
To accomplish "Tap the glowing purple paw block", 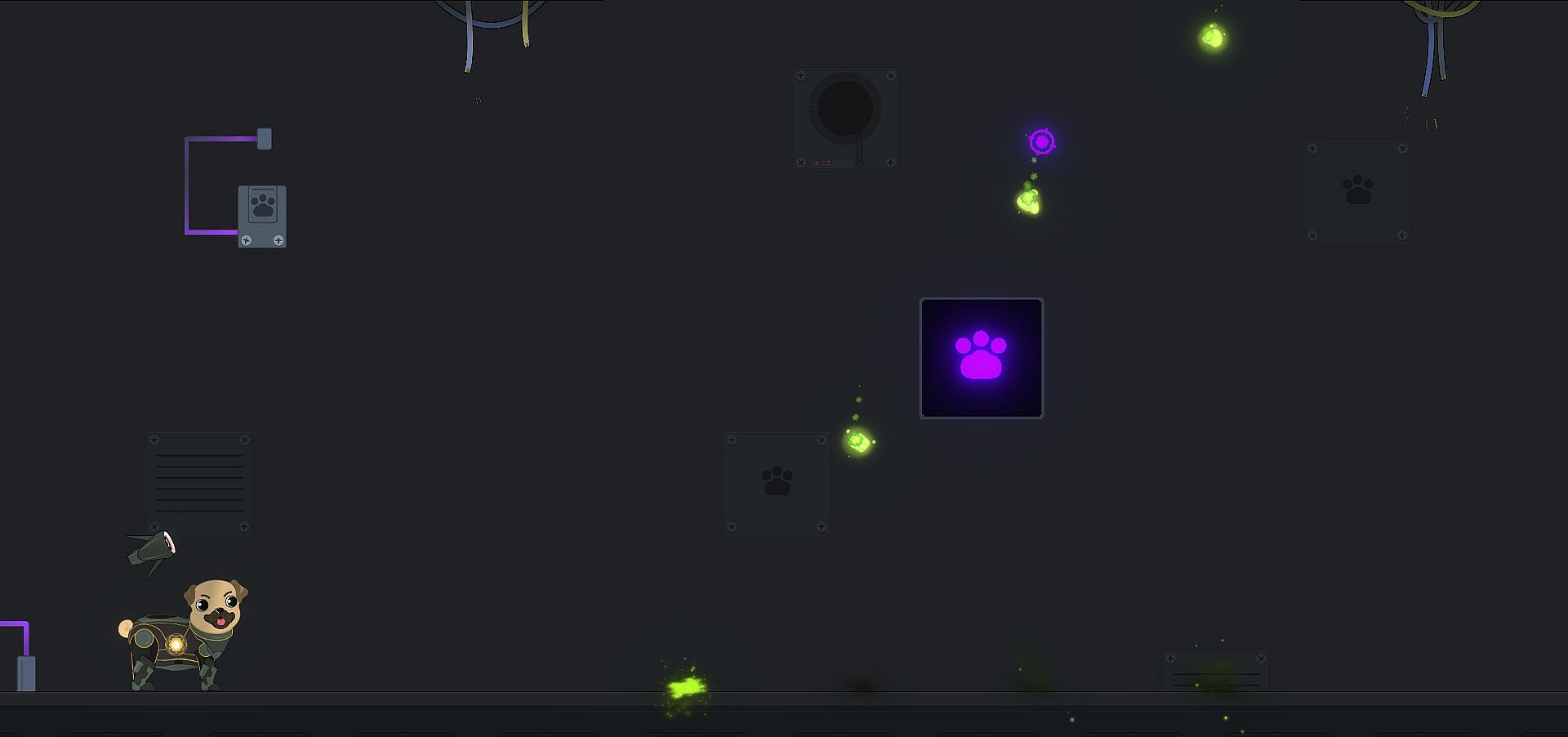I will [x=981, y=358].
